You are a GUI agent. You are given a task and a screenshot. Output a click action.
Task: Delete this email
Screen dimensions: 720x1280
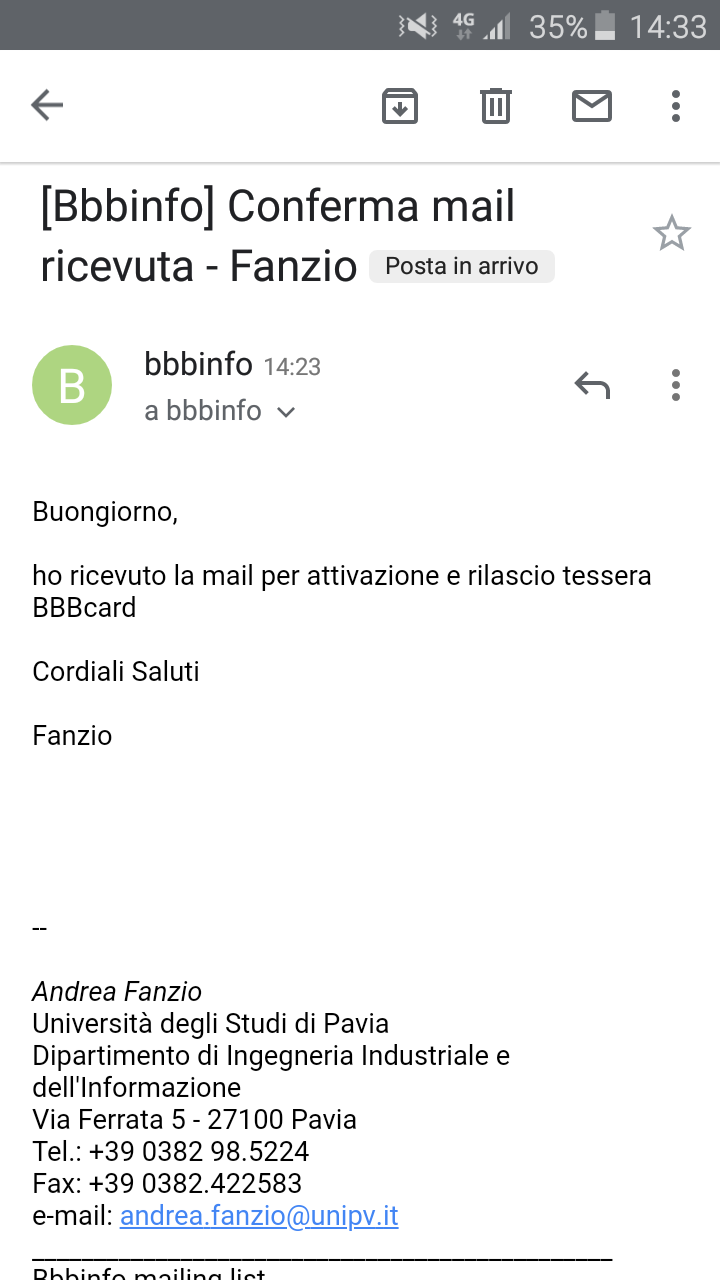(x=496, y=105)
